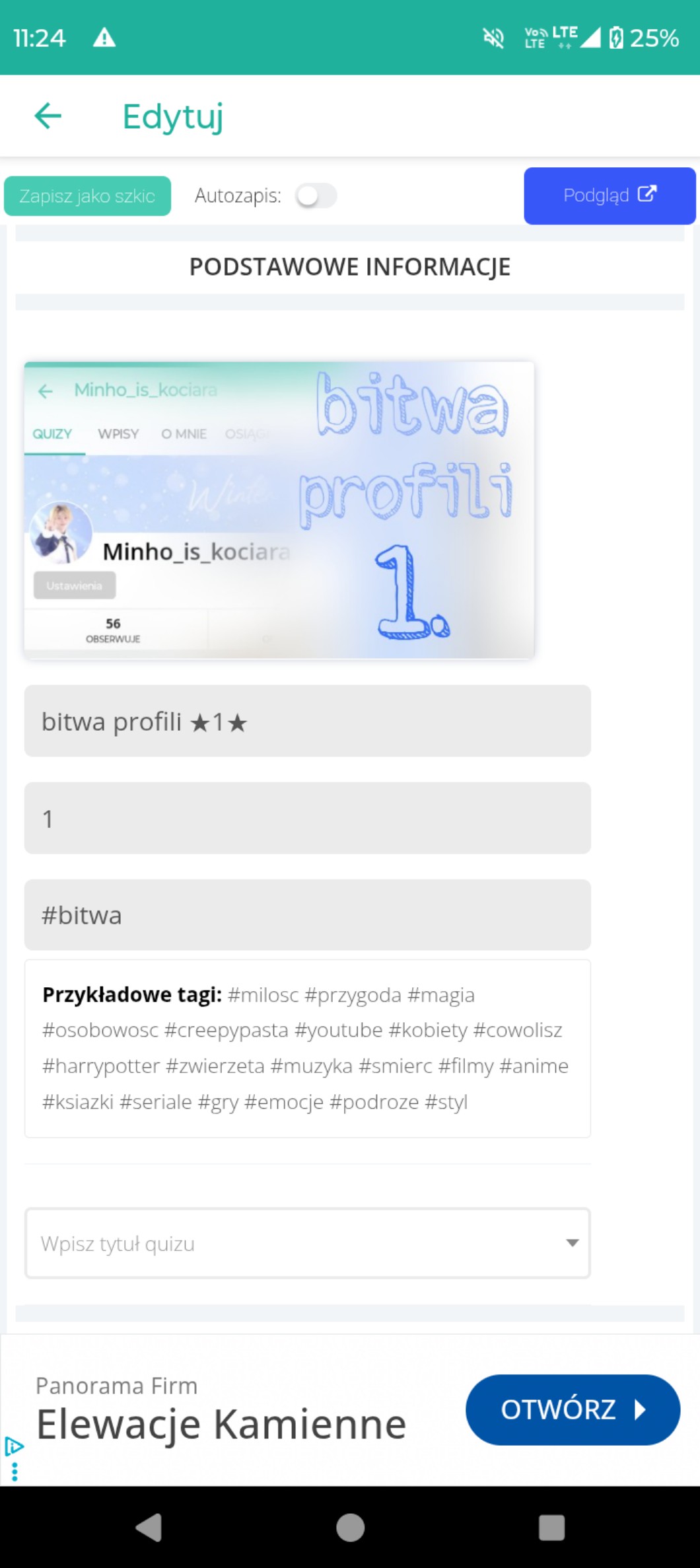Open the Podgląd preview
The width and height of the screenshot is (700, 1568).
click(x=609, y=196)
